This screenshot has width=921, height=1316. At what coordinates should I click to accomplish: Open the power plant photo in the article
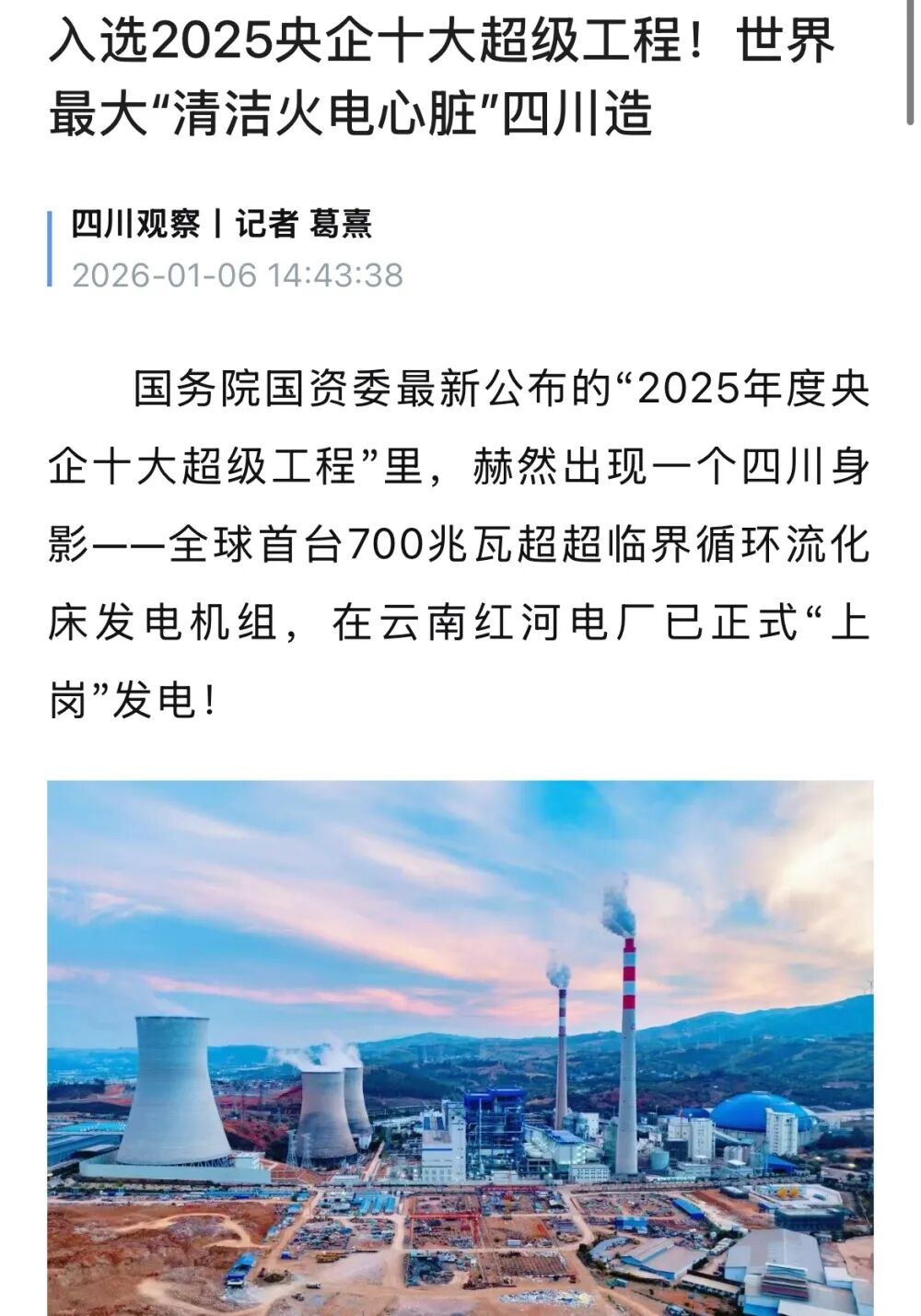[x=460, y=1047]
